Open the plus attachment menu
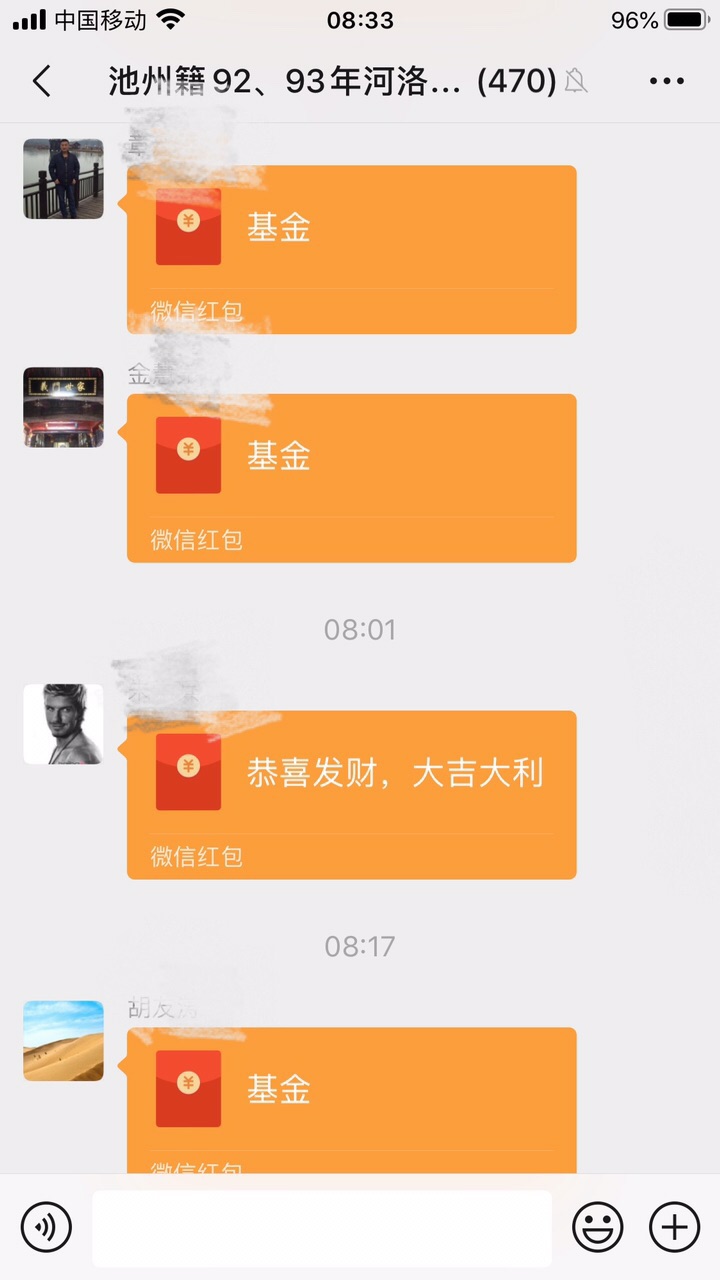Viewport: 720px width, 1280px height. tap(675, 1226)
